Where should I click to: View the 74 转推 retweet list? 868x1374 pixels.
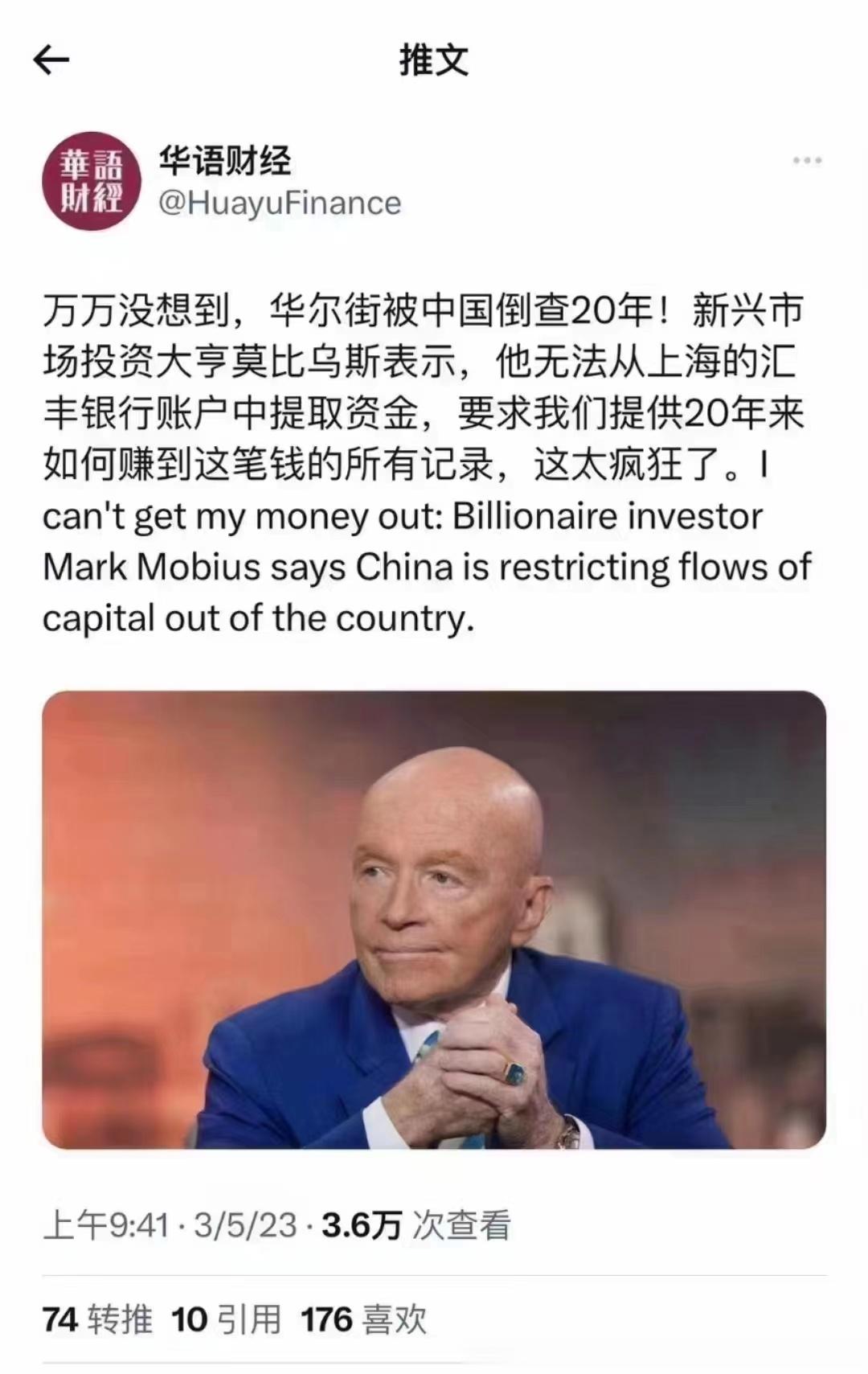97,1319
